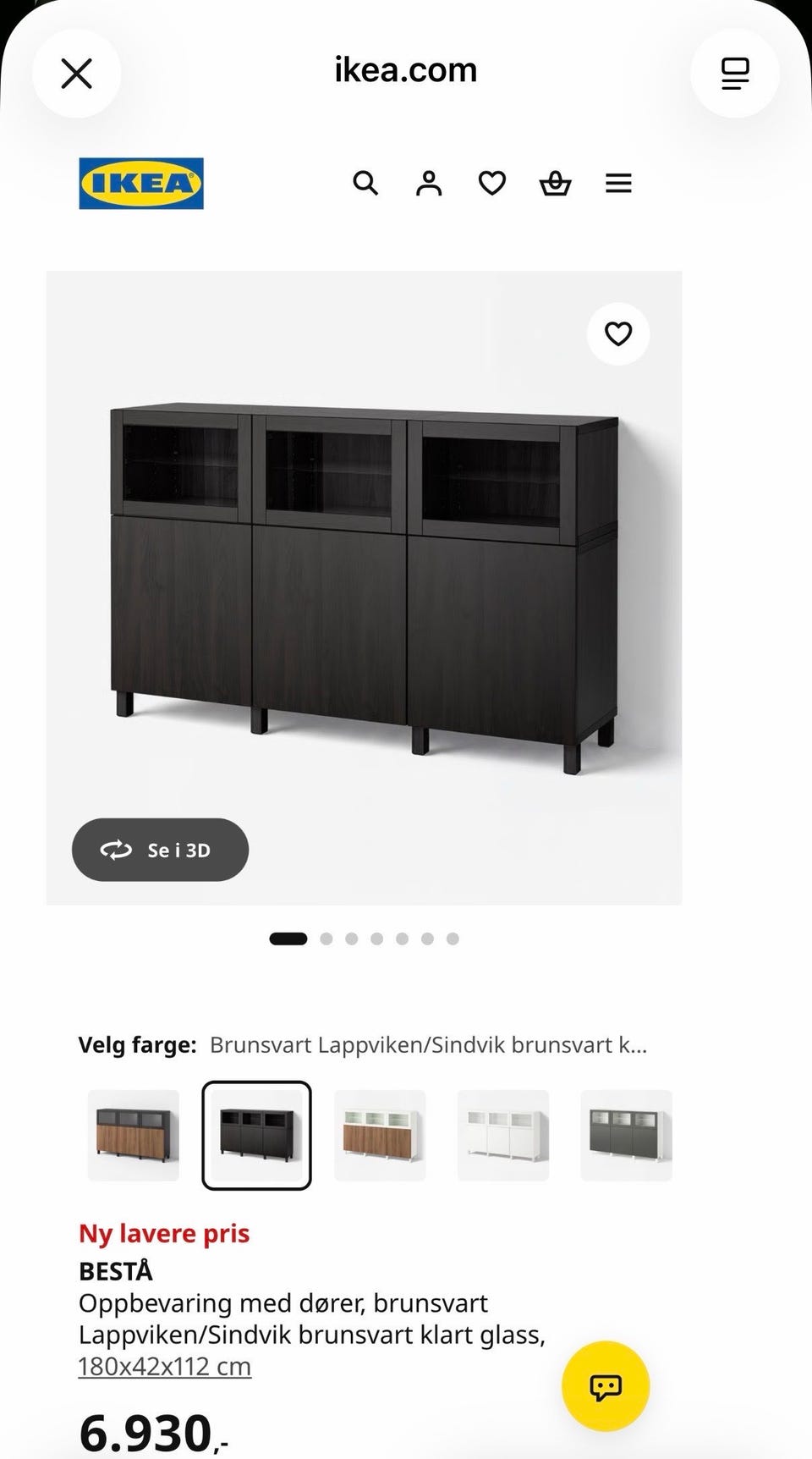
Task: Tap the Se i 3D button
Action: tap(160, 850)
